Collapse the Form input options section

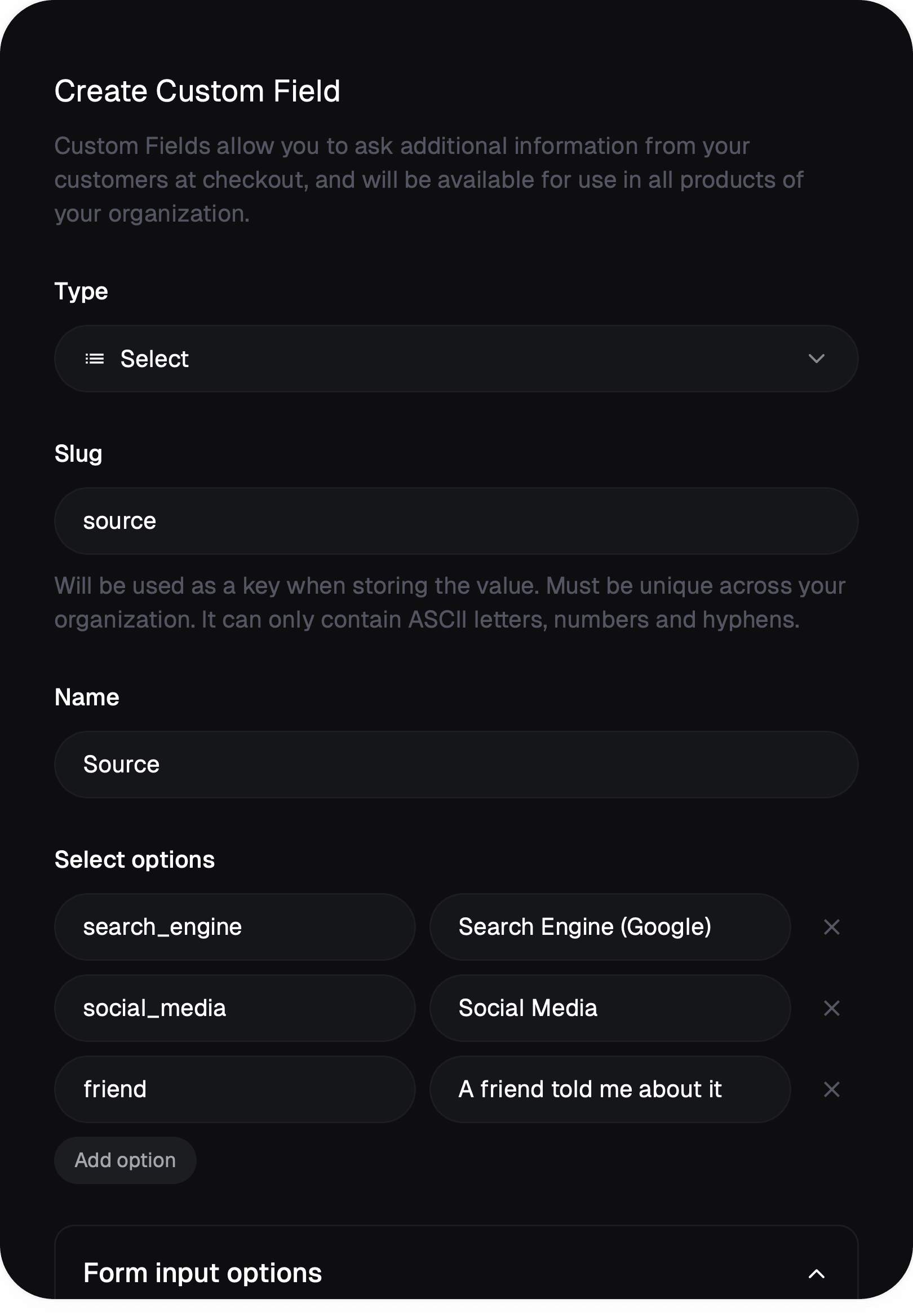[816, 1274]
